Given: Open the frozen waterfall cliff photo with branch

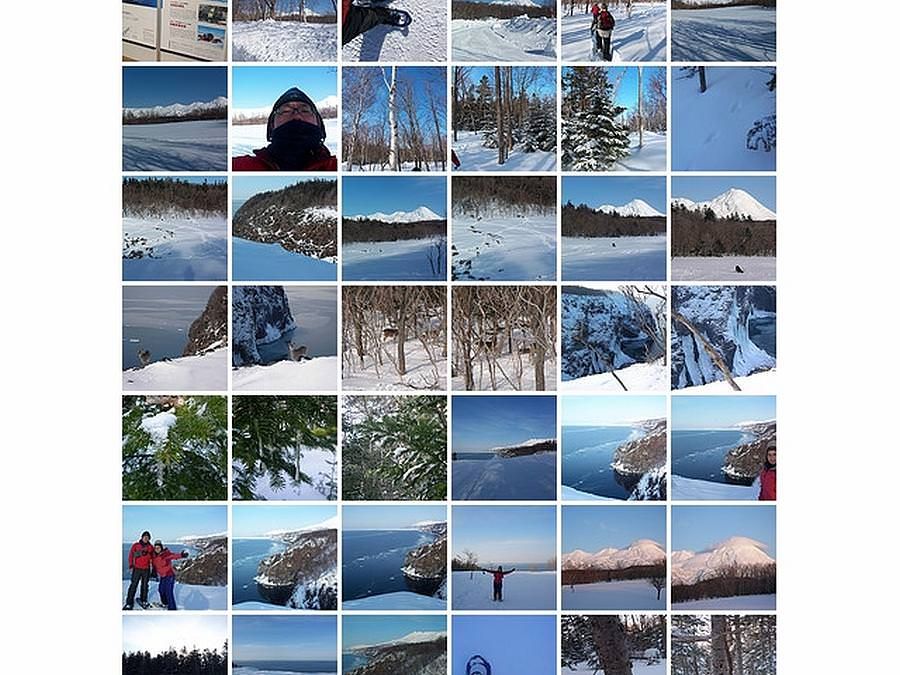Looking at the screenshot, I should click(x=723, y=338).
